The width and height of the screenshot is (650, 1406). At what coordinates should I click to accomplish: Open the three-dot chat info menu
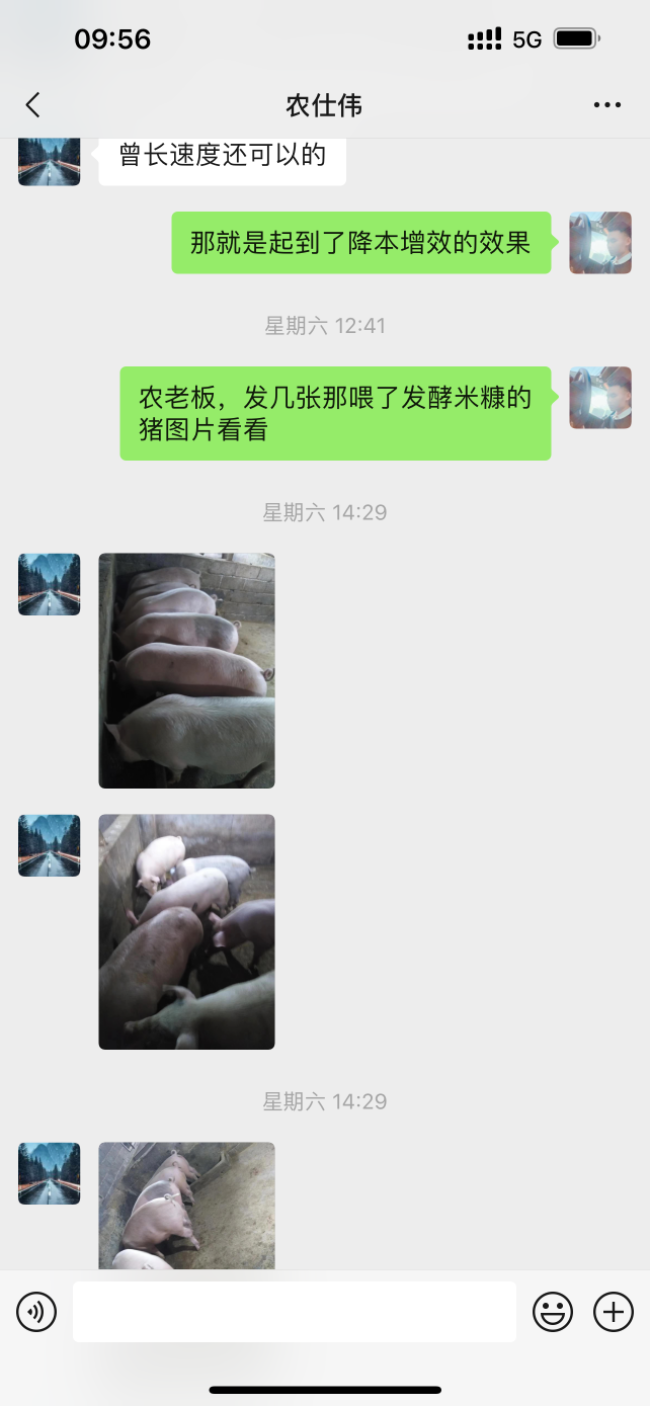pyautogui.click(x=607, y=105)
